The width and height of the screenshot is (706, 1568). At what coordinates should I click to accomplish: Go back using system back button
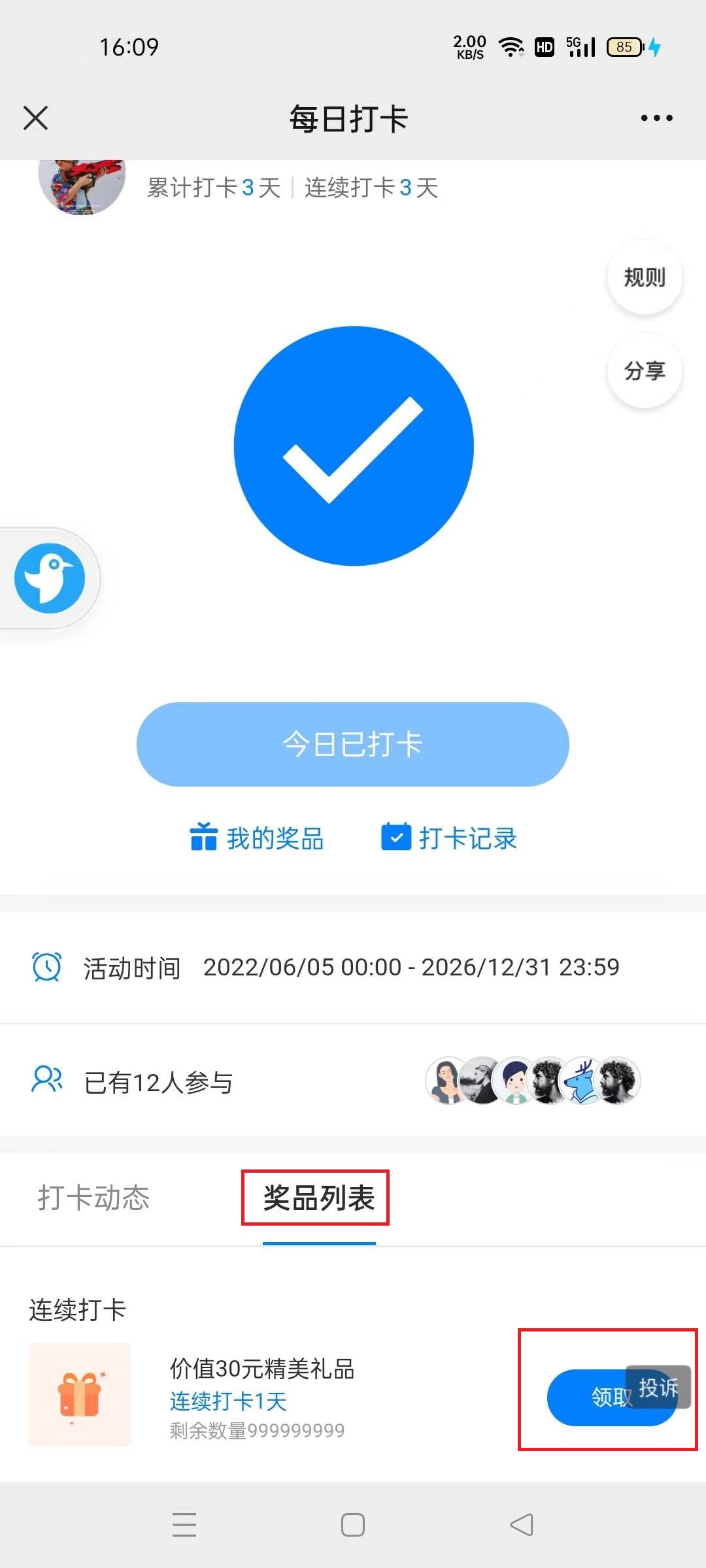tap(522, 1525)
